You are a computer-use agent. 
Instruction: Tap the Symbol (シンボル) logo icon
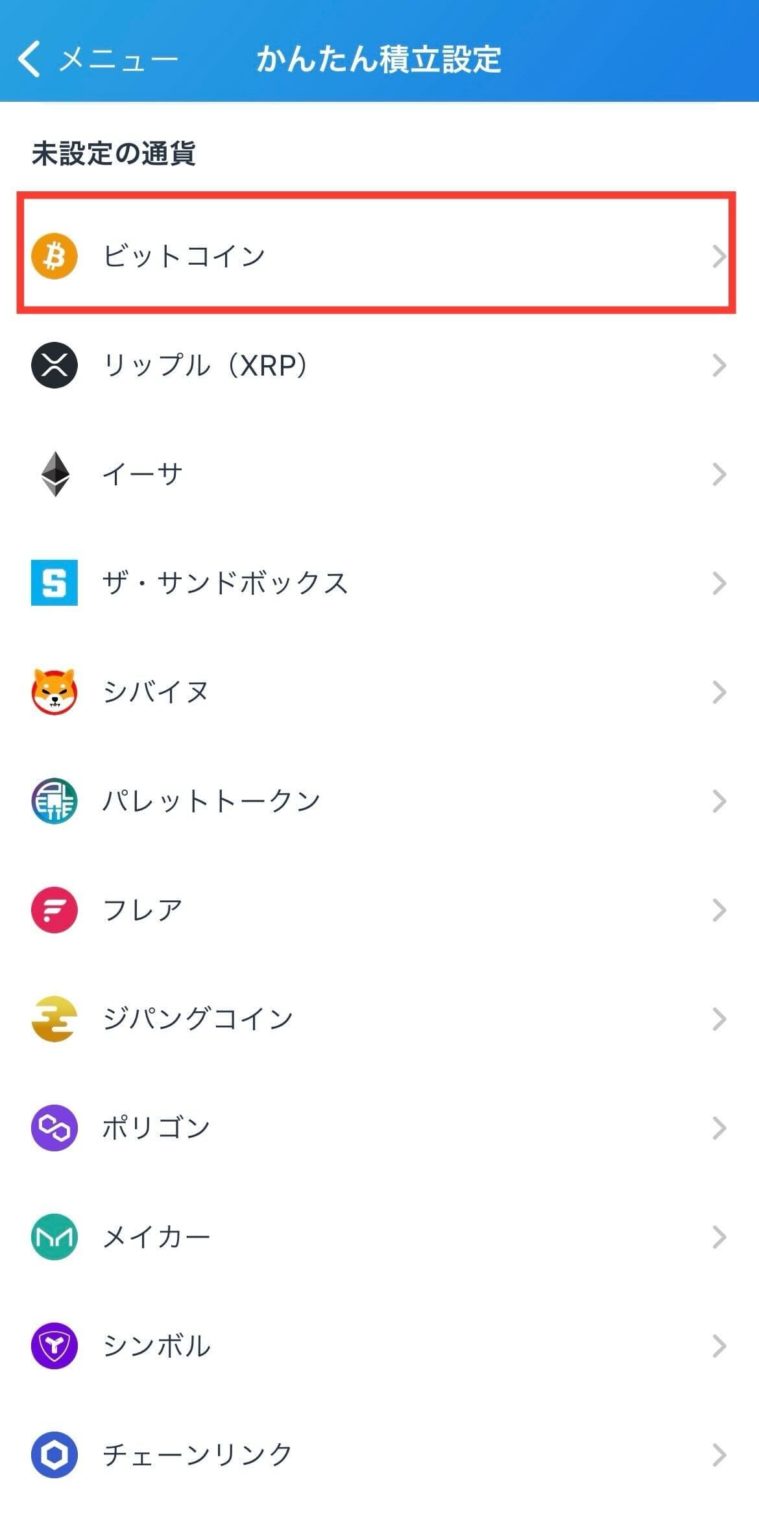pyautogui.click(x=53, y=1345)
